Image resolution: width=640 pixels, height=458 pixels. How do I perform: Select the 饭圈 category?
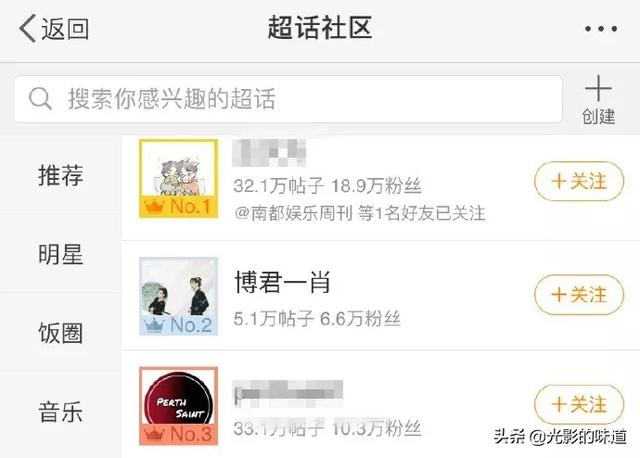point(60,332)
